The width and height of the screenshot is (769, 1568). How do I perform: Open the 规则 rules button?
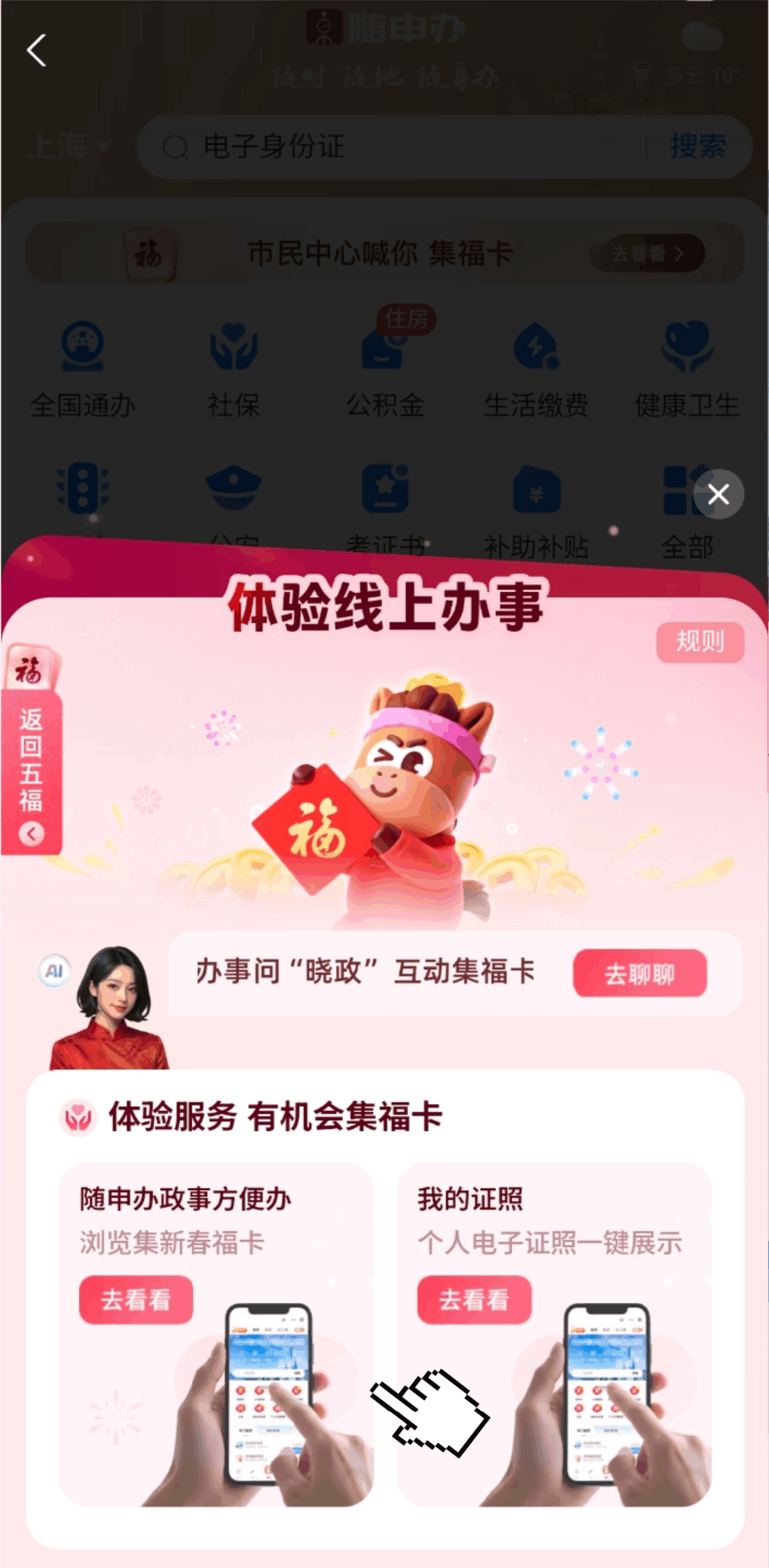point(700,642)
